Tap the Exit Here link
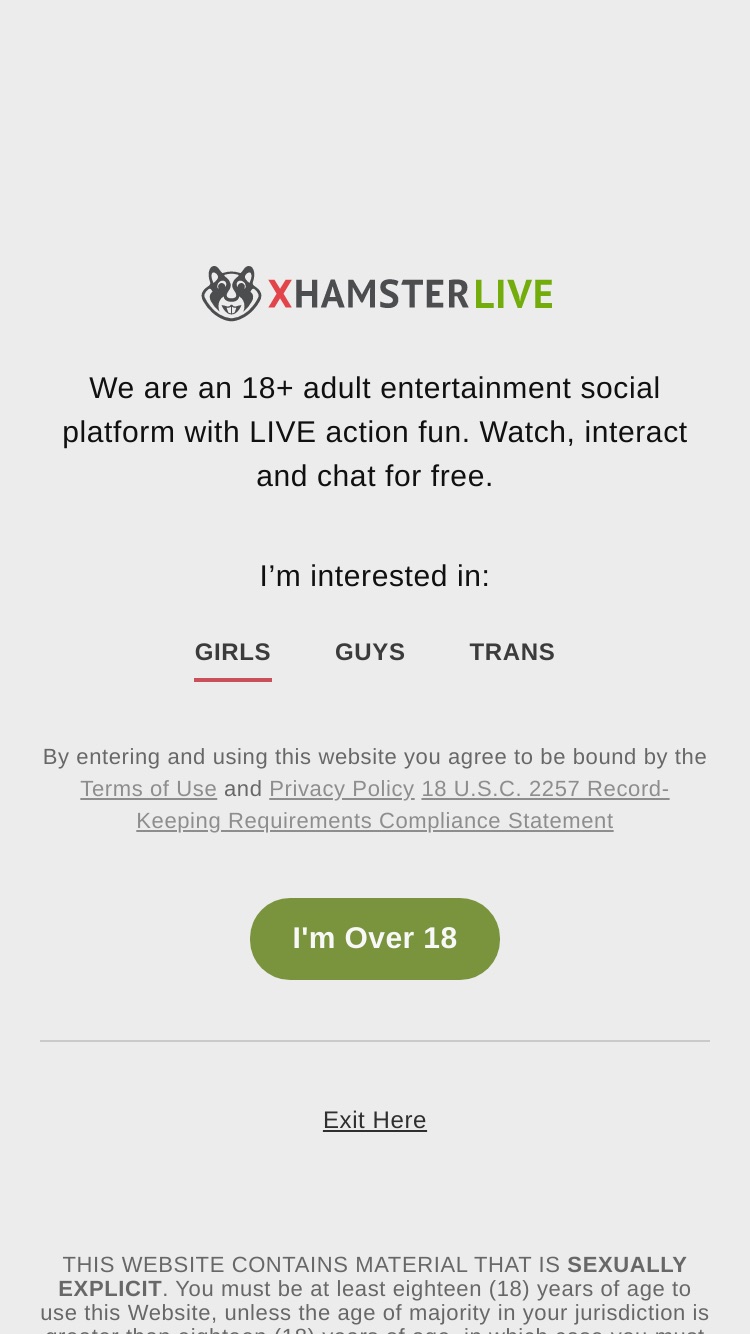Screen dimensions: 750x1334 tap(375, 1120)
